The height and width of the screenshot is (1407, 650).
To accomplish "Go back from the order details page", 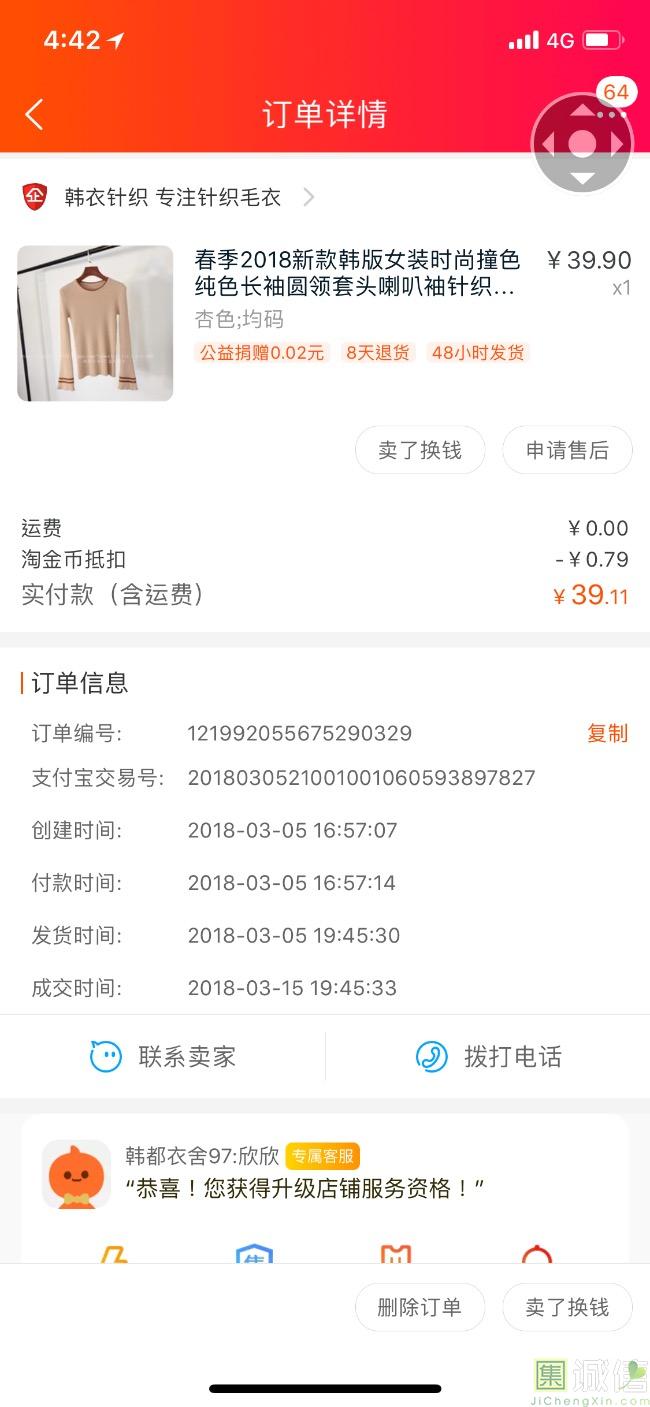I will coord(34,114).
